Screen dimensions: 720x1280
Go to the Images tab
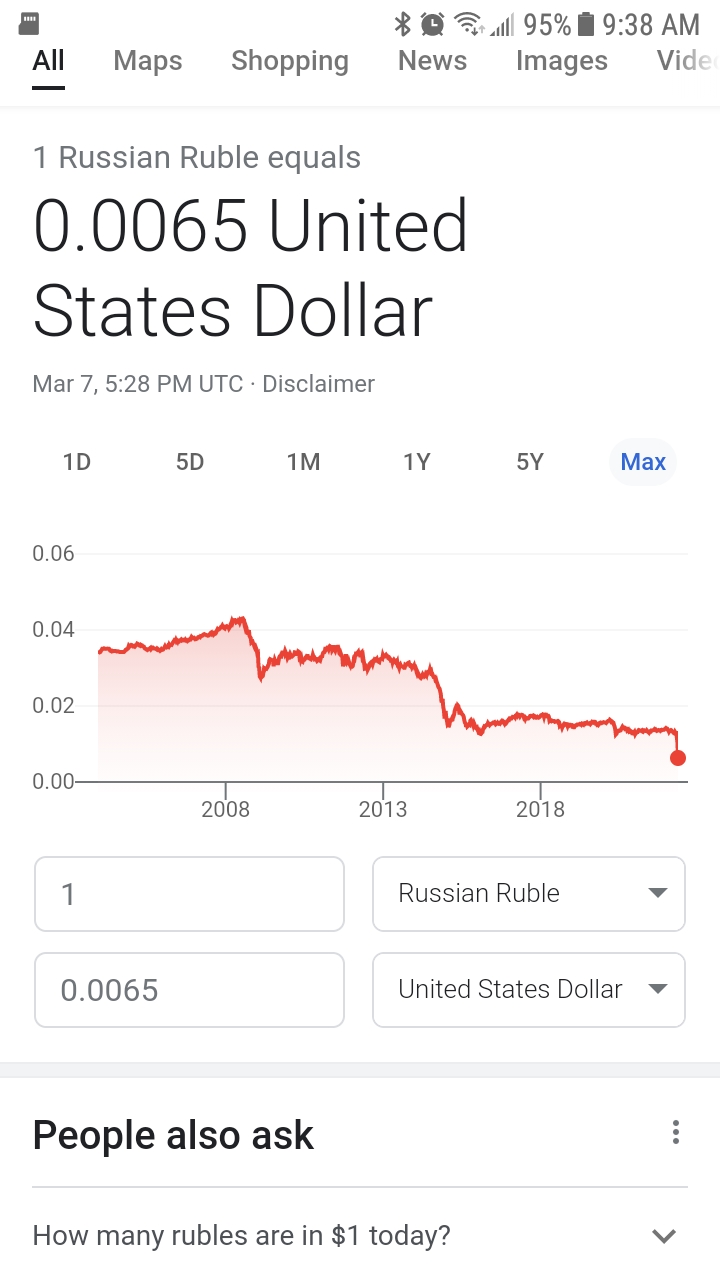[x=561, y=61]
